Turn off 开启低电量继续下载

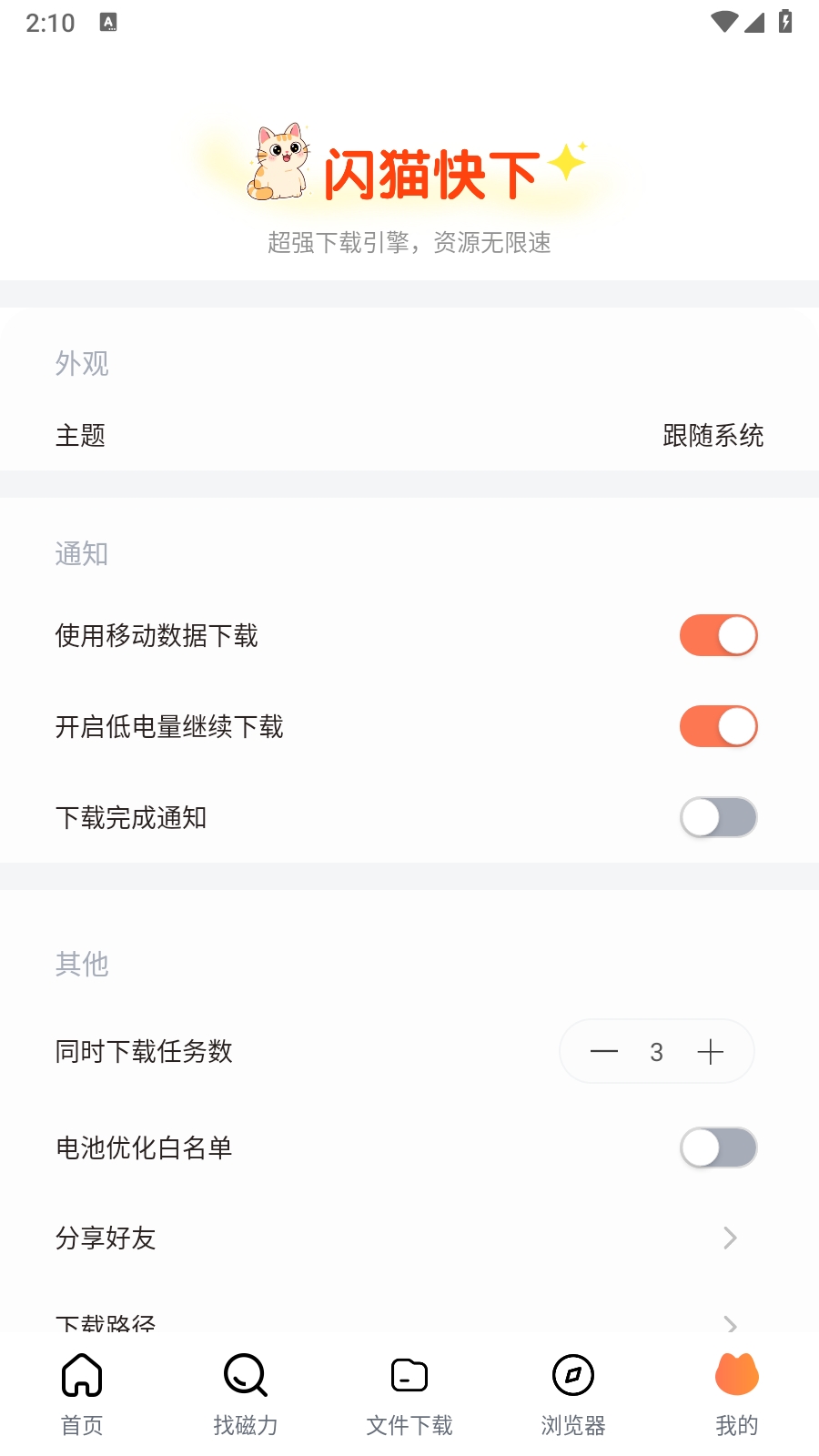718,726
